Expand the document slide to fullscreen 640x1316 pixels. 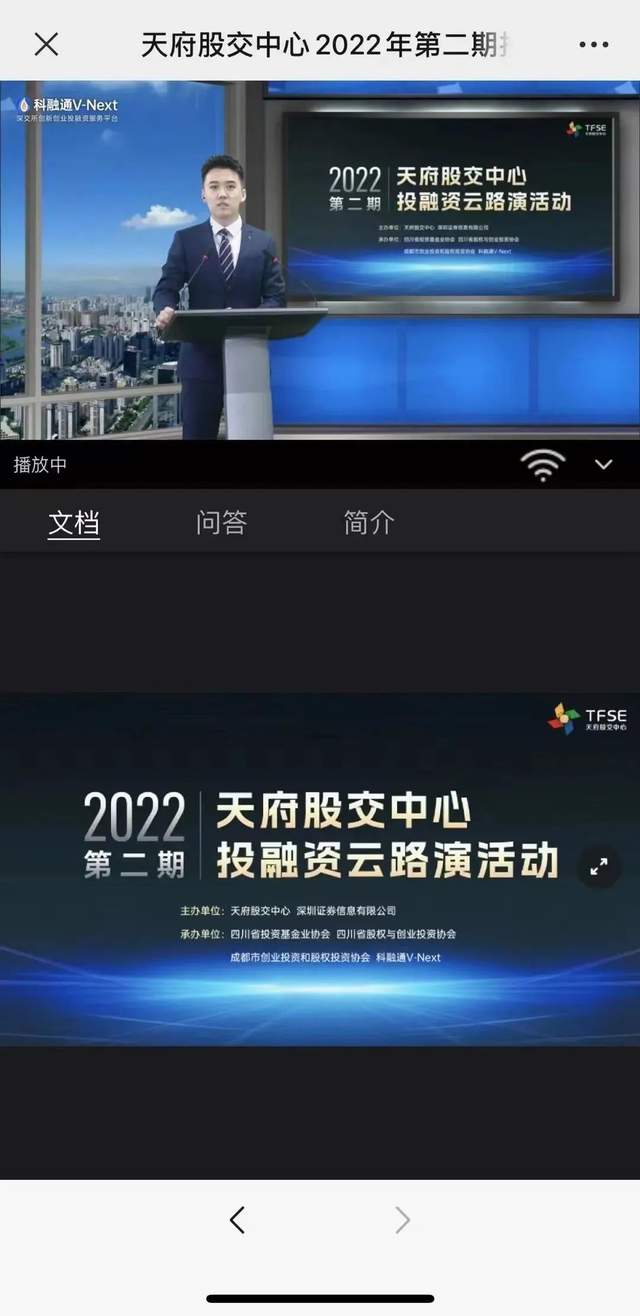click(599, 867)
